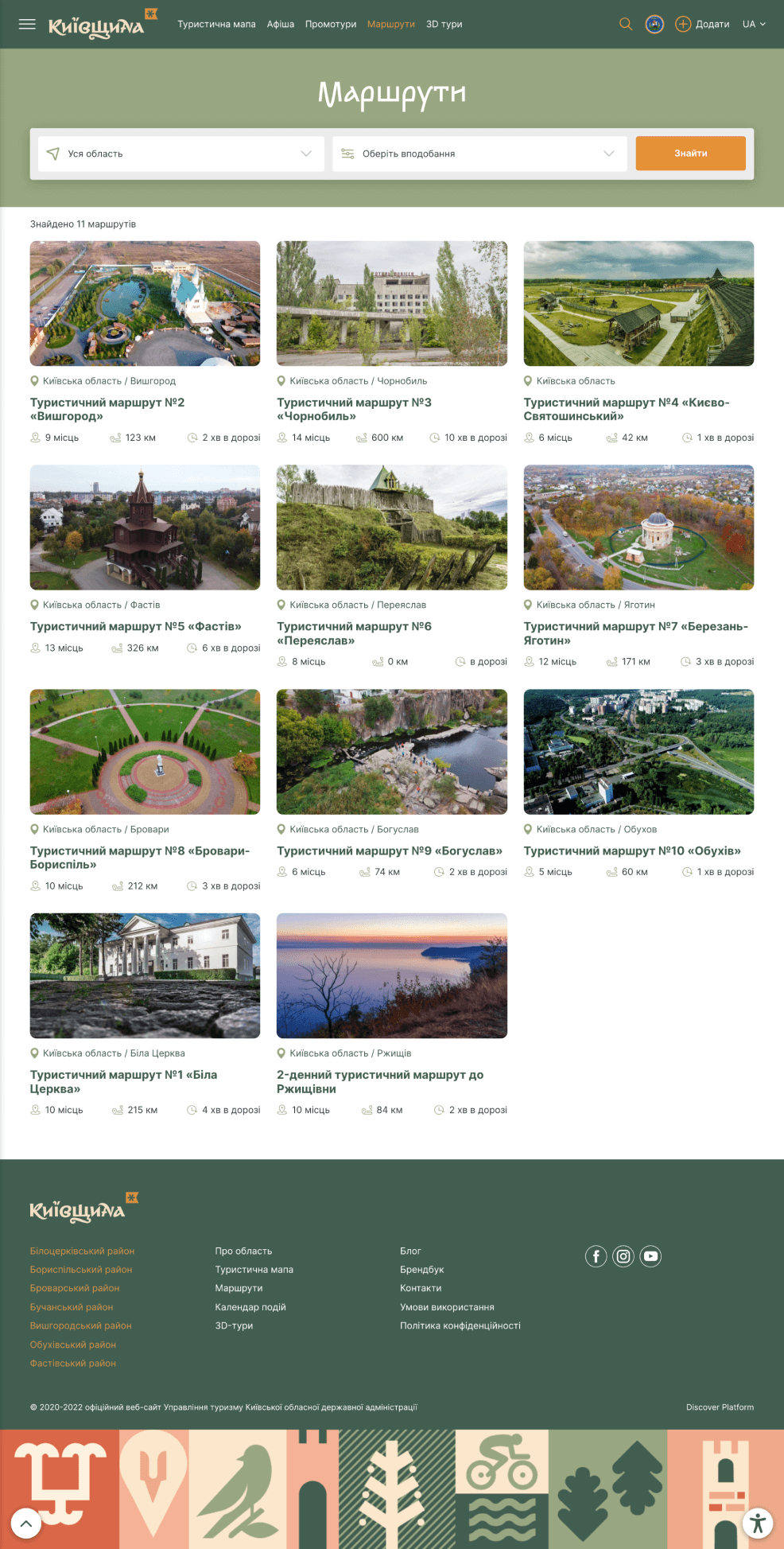Open the 3D тури header link
784x1549 pixels.
tap(444, 24)
